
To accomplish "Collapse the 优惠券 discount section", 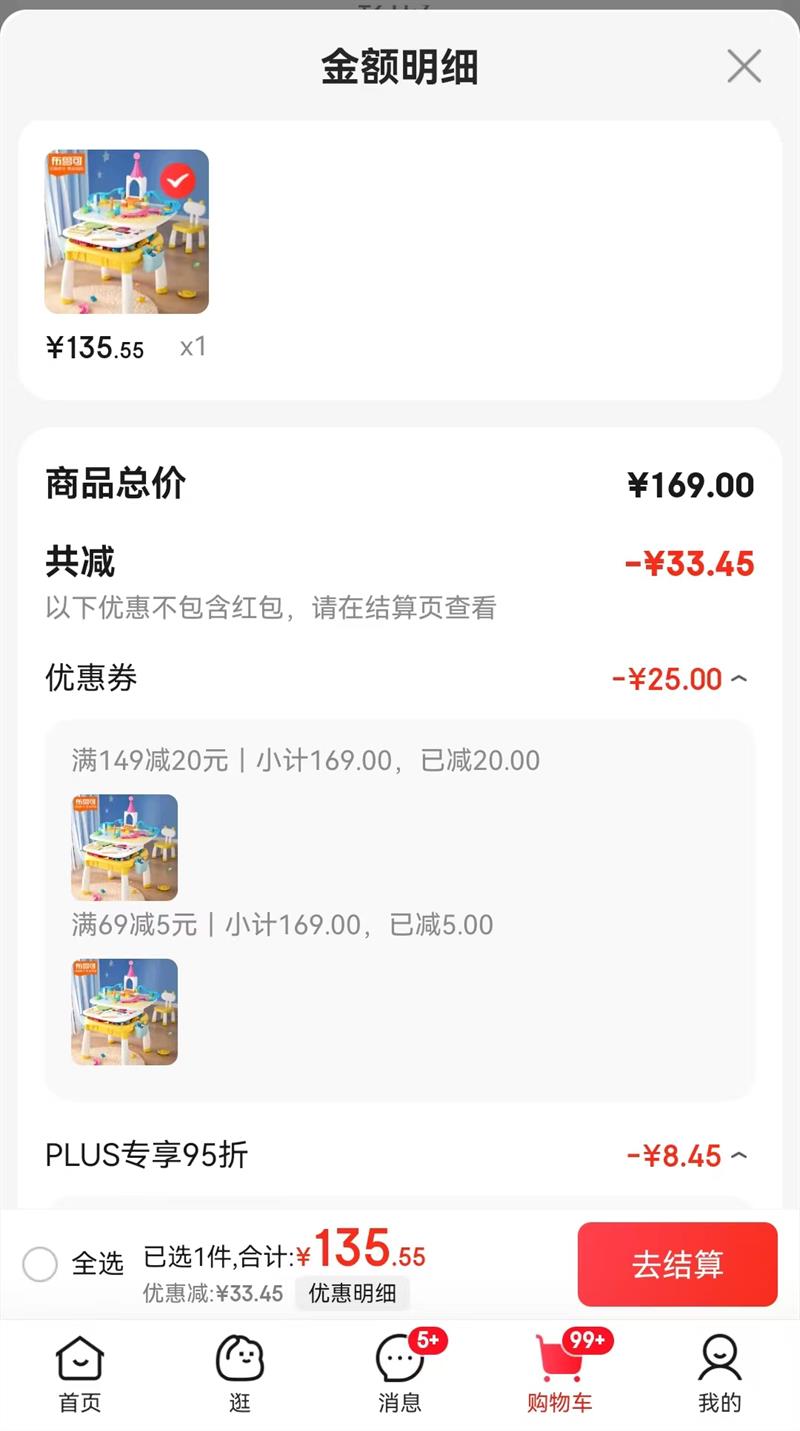I will [x=739, y=679].
